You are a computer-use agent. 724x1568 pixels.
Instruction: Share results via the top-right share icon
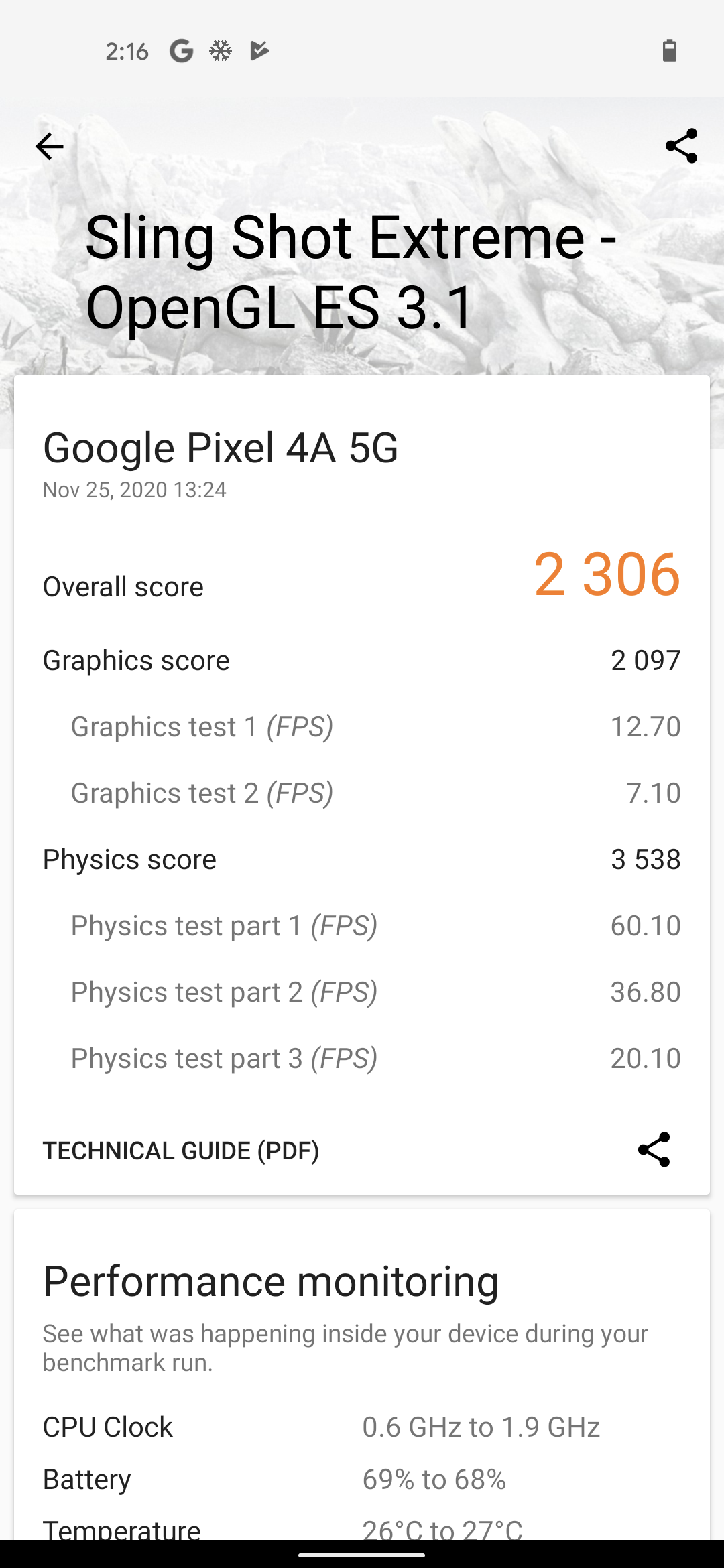point(681,146)
